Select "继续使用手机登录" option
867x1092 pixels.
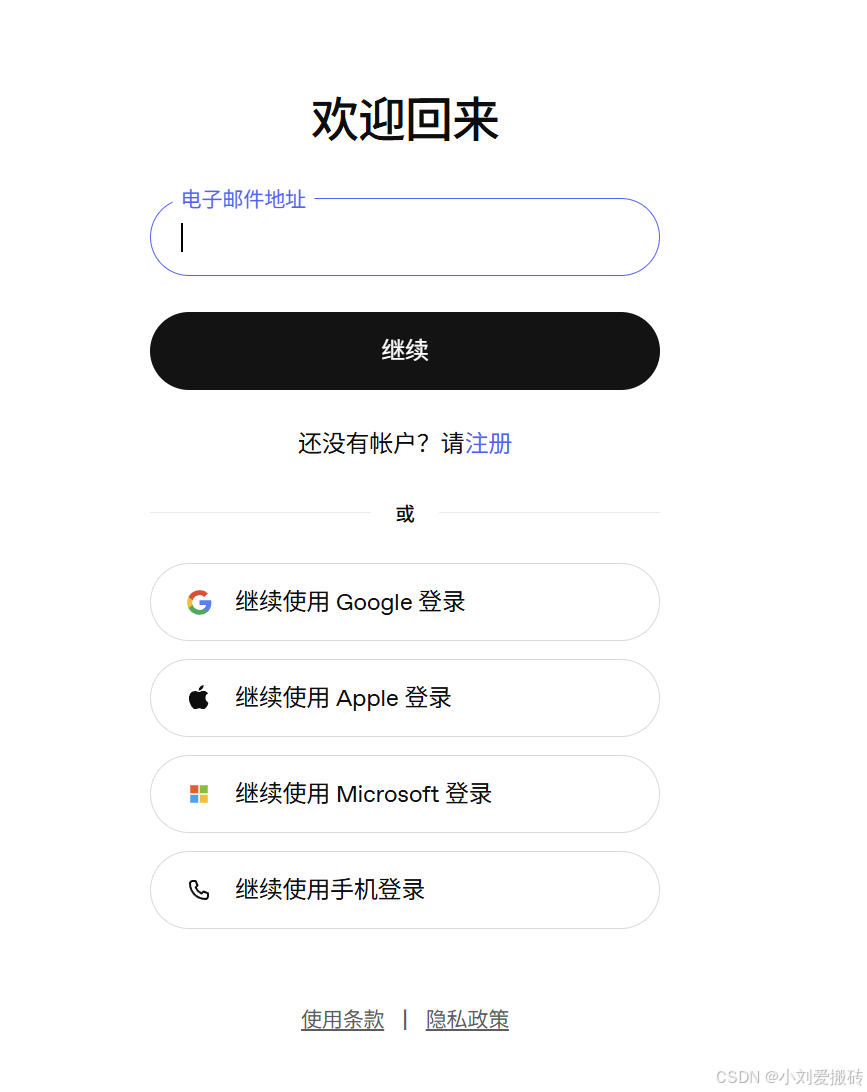(x=404, y=890)
